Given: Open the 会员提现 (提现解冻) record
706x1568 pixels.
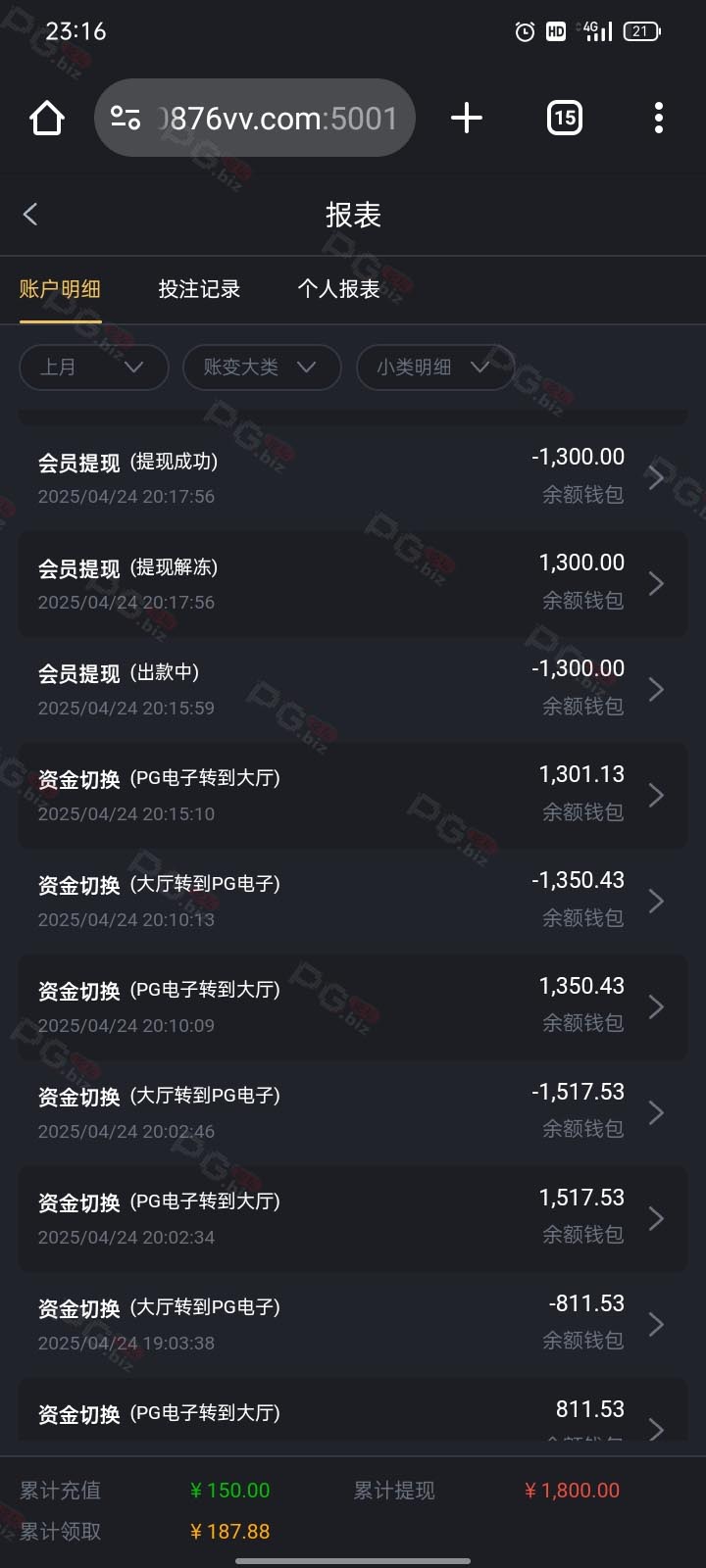Looking at the screenshot, I should [353, 583].
